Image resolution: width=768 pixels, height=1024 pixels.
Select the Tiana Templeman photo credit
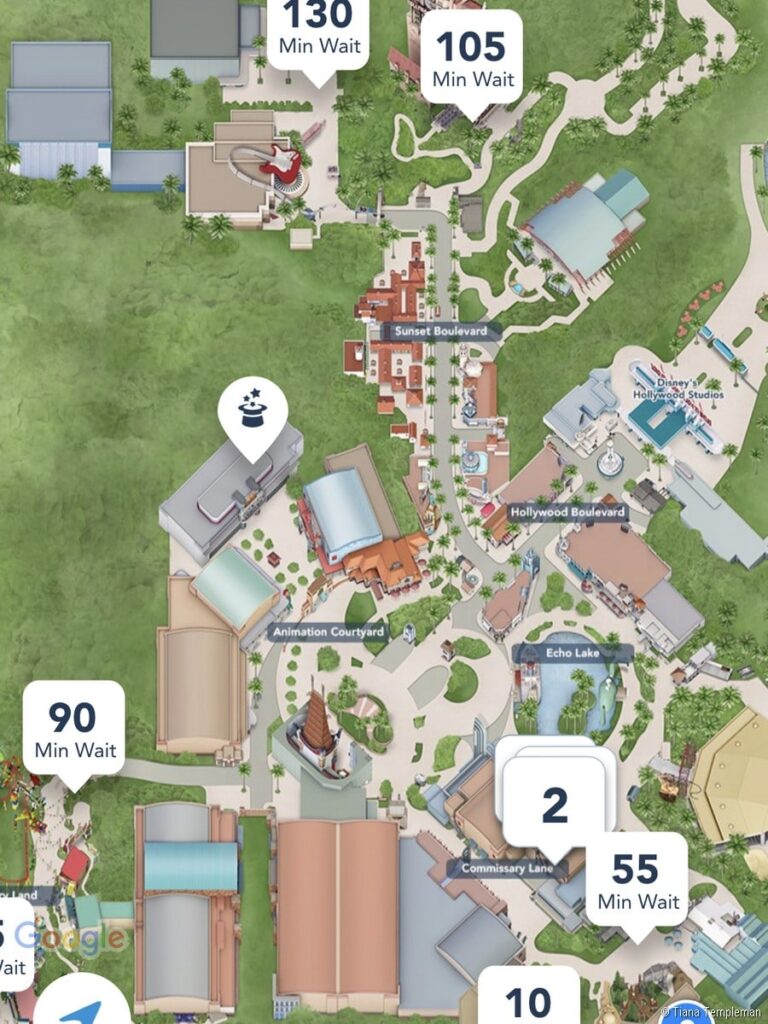tap(712, 1012)
